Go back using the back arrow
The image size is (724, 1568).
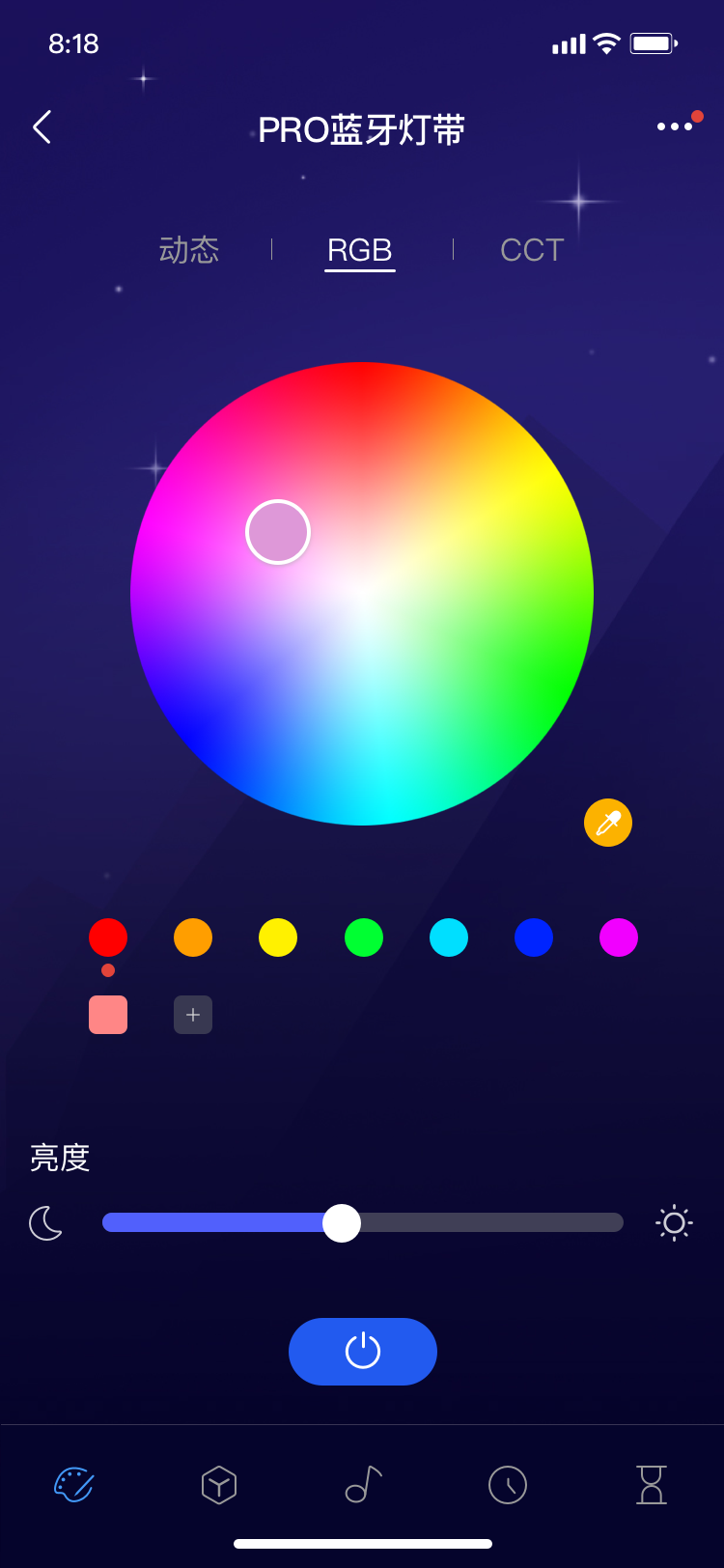(x=42, y=126)
